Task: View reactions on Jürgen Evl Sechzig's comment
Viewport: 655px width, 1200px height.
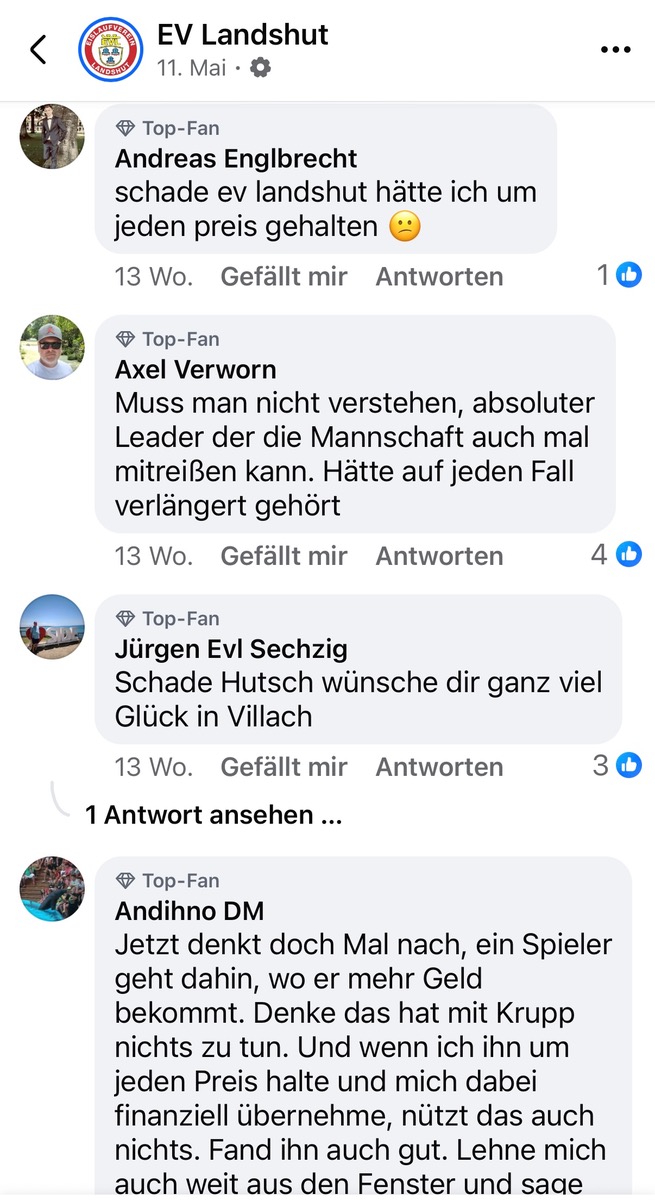Action: [x=616, y=766]
